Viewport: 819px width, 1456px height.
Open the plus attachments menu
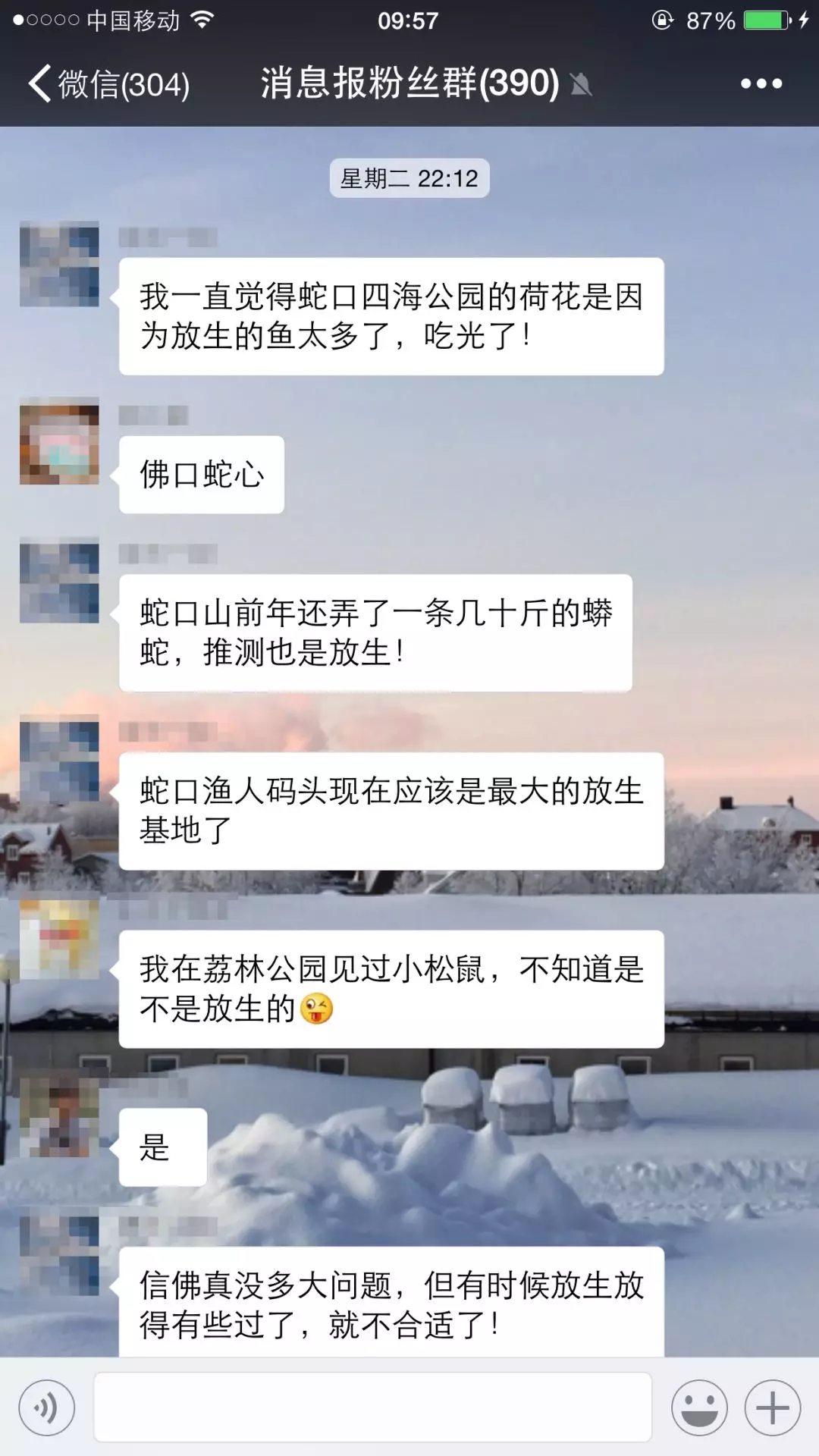coord(772,1407)
